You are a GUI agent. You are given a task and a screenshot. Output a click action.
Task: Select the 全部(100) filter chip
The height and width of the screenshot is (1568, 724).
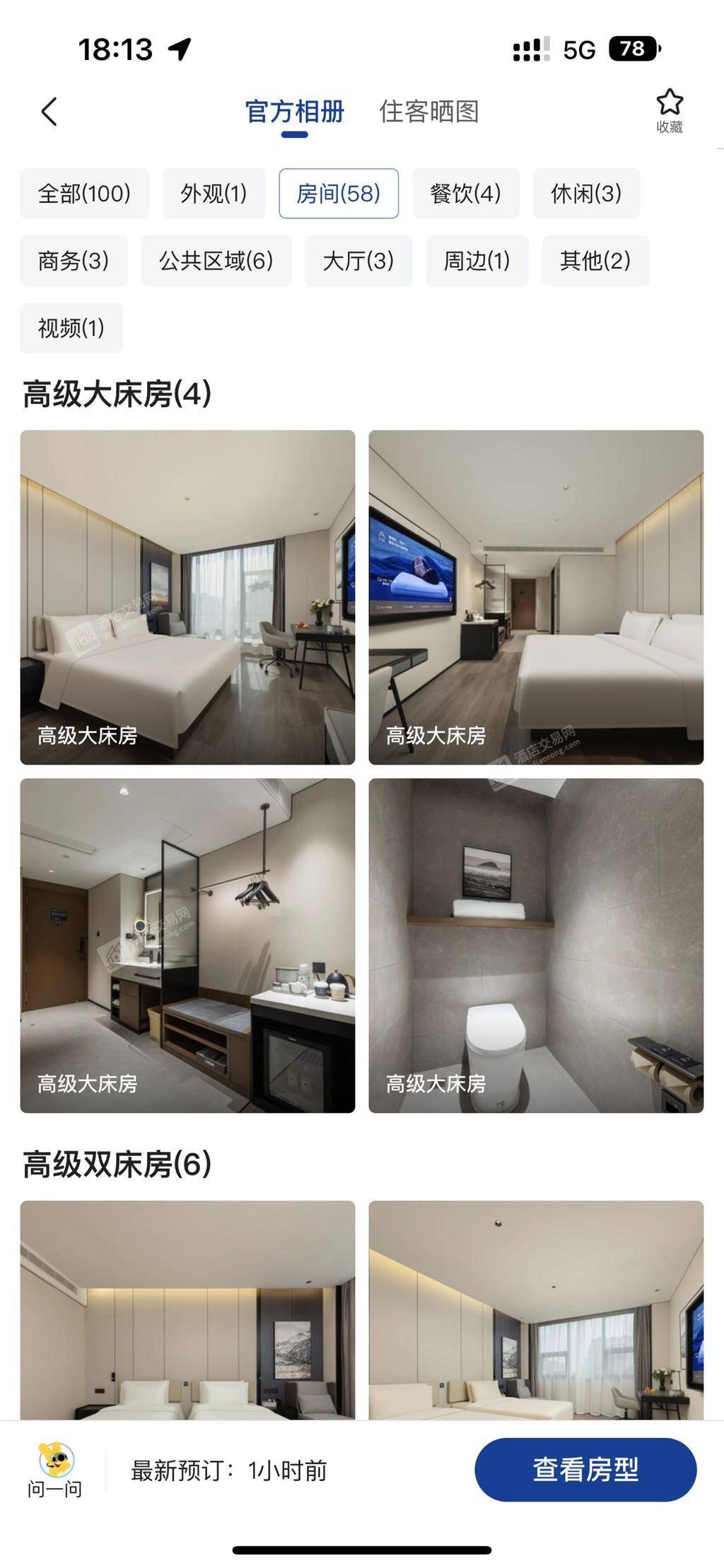click(84, 193)
